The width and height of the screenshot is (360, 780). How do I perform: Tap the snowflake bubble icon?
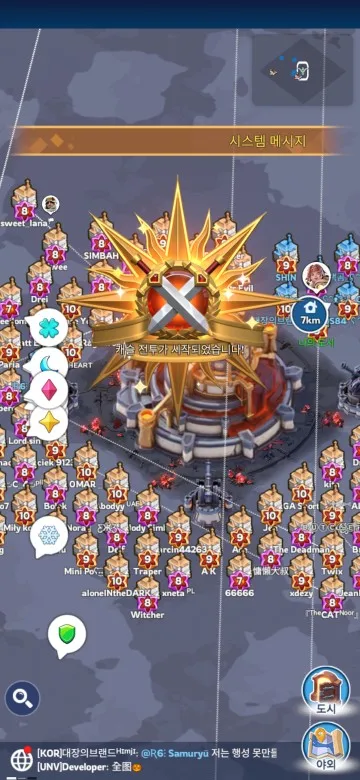click(49, 536)
